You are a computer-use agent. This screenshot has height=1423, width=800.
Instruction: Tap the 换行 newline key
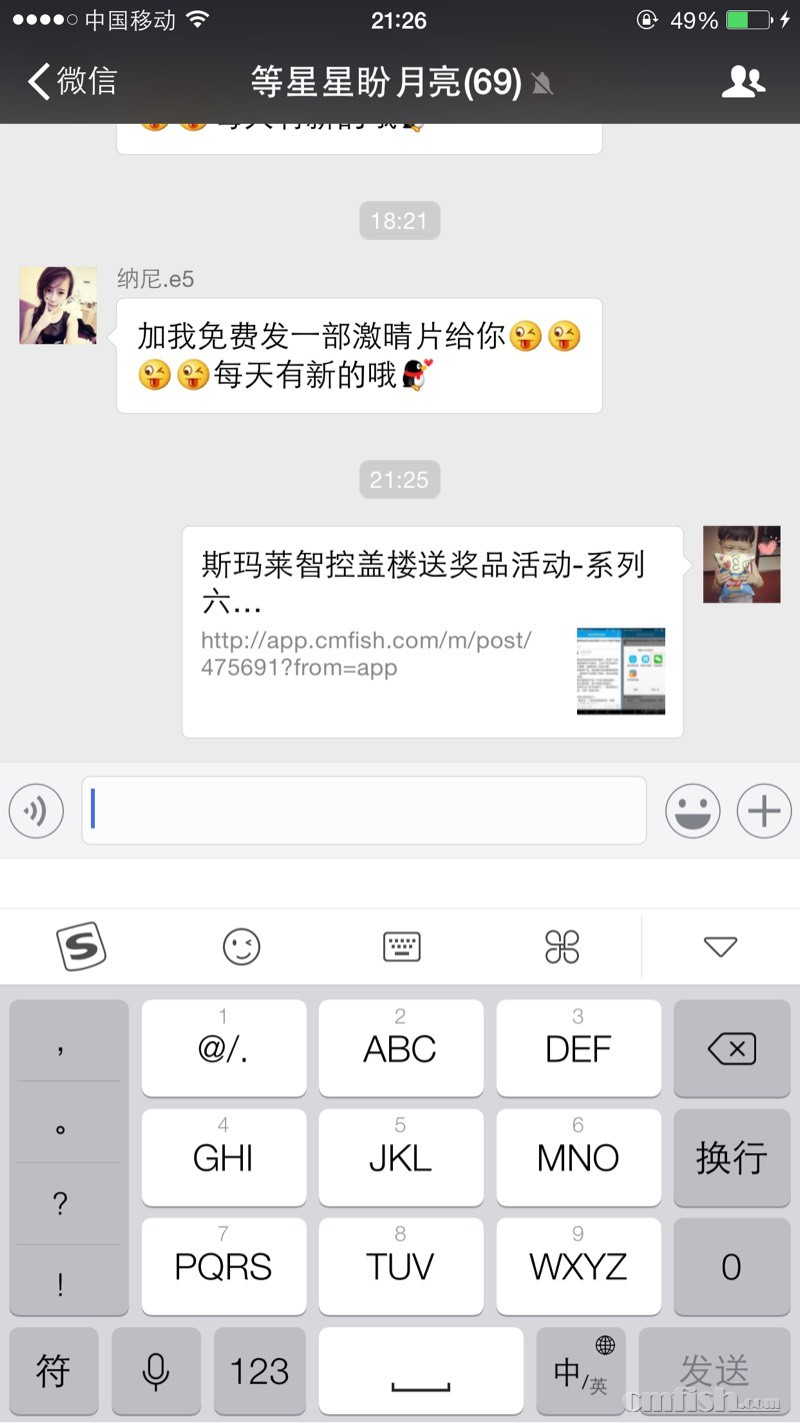(731, 1157)
